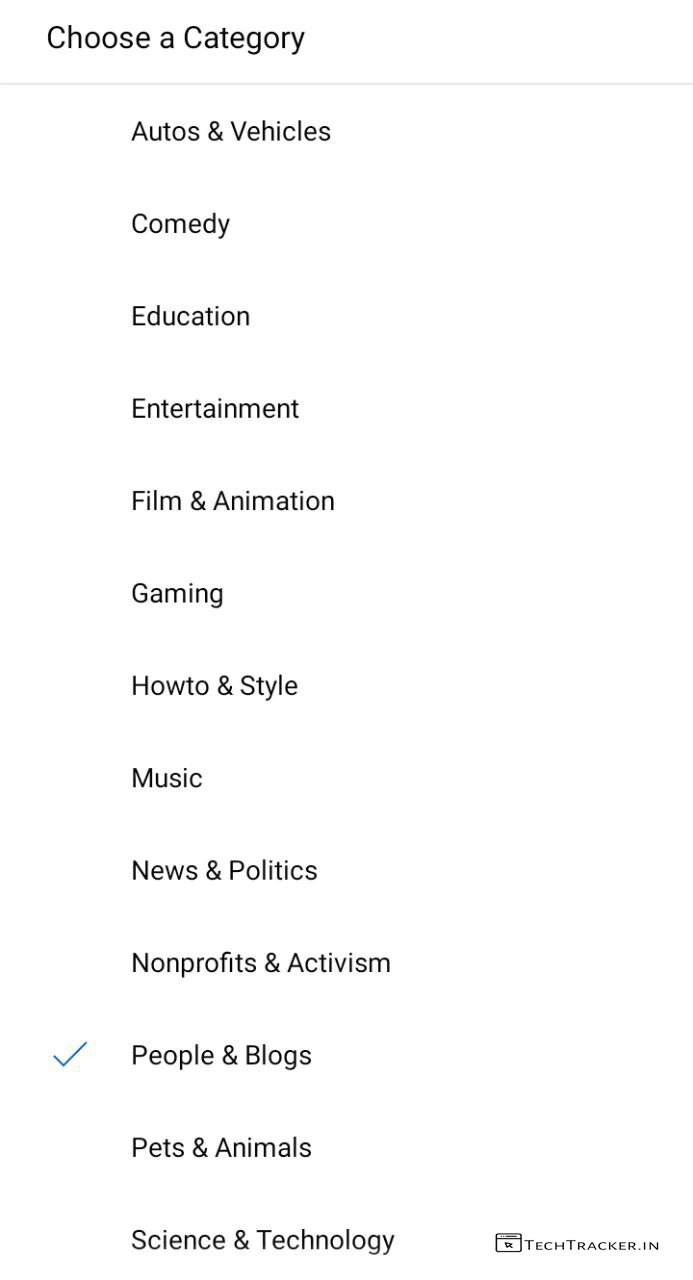Screen dimensions: 693x1280
Task: Set category to Entertainment
Action: 215,409
